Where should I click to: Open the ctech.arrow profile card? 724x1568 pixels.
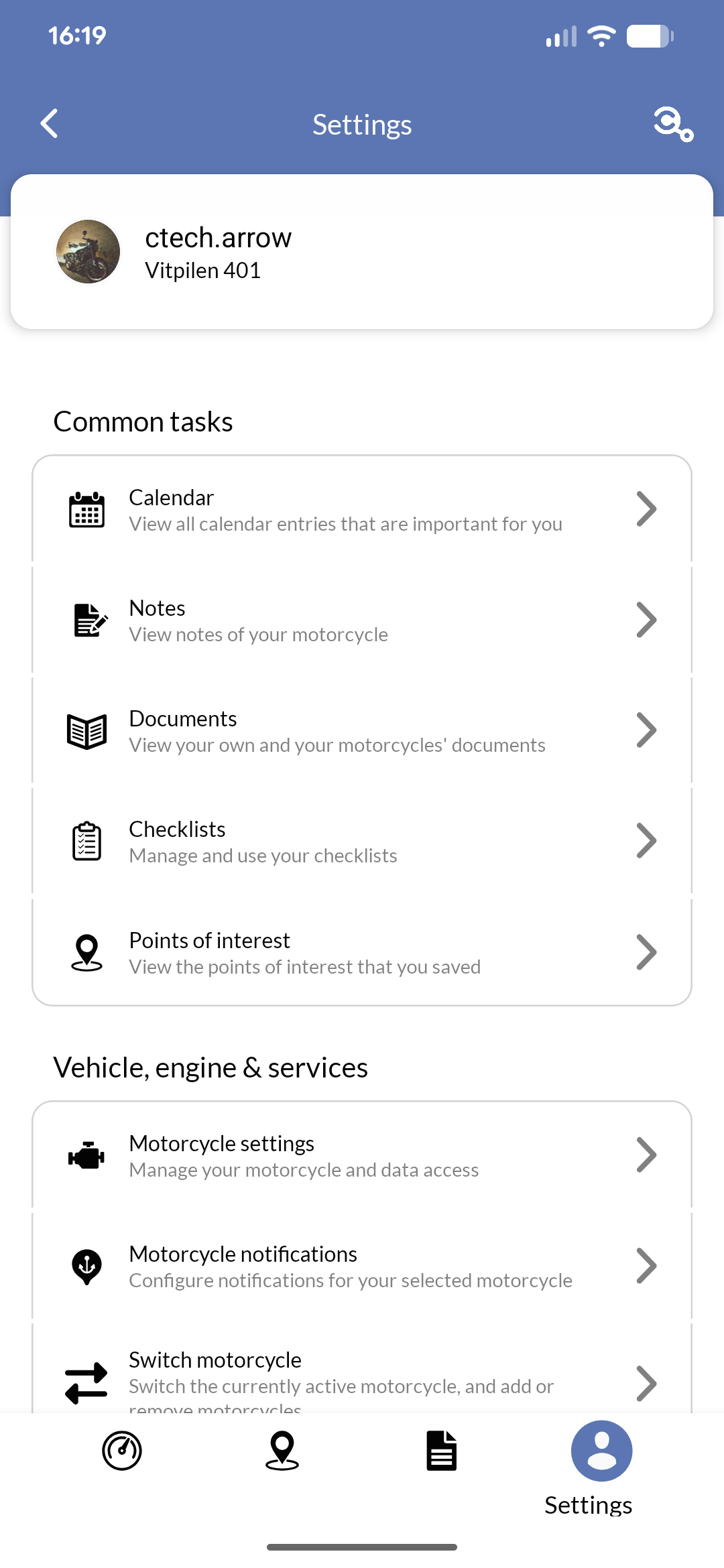click(362, 252)
